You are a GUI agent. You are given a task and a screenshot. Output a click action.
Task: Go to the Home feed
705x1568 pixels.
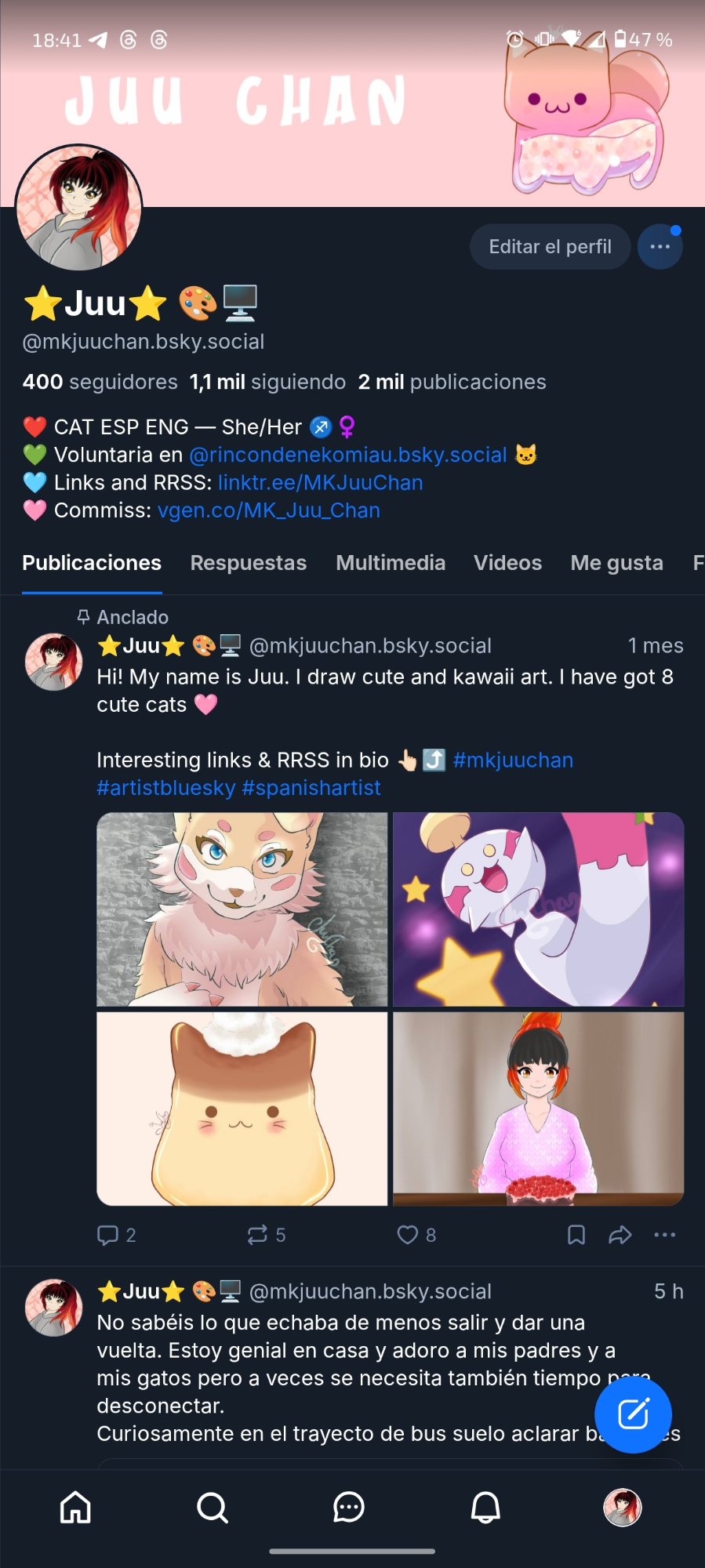pos(76,1507)
